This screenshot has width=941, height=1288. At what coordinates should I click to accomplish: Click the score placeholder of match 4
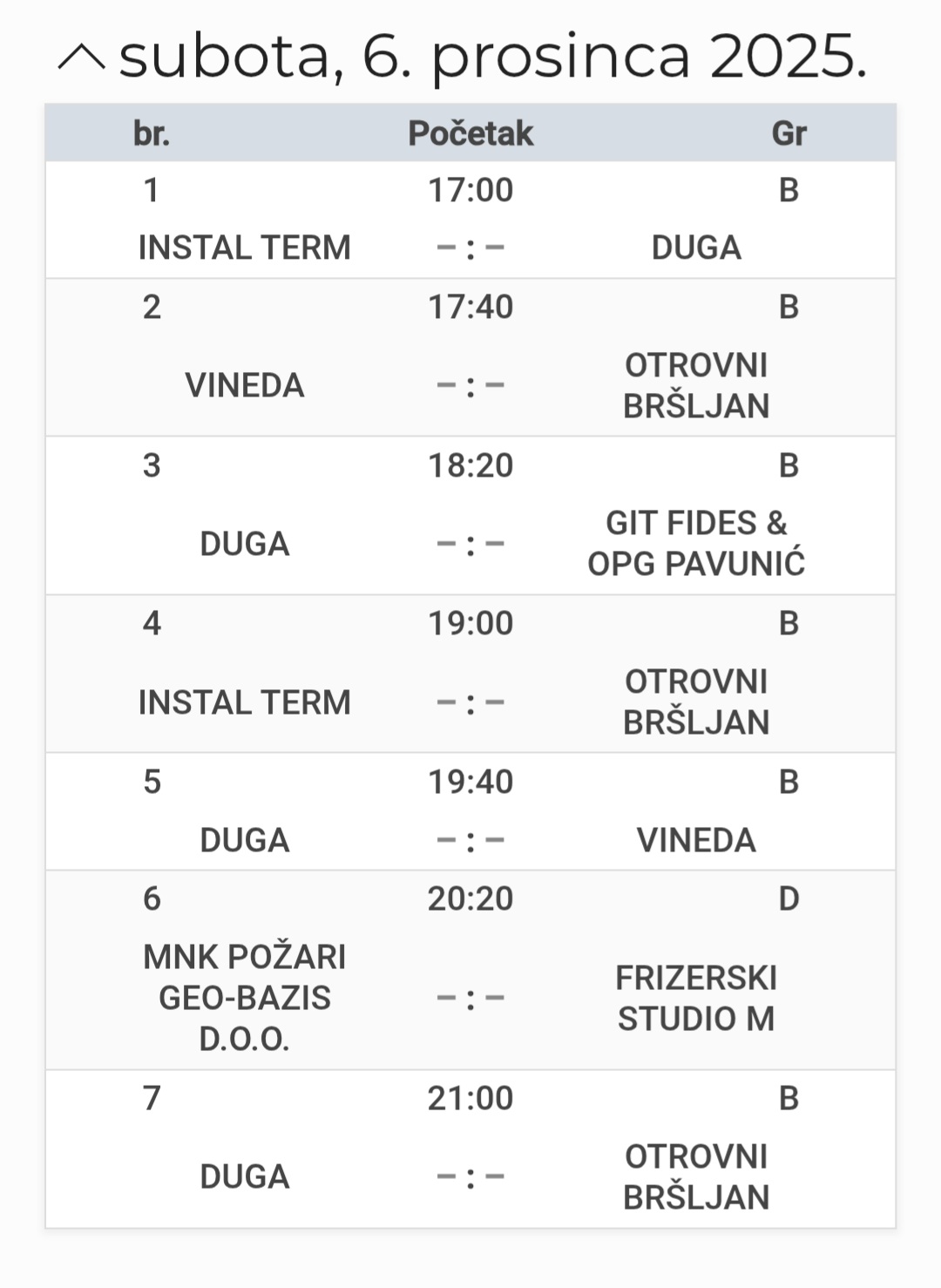point(470,701)
